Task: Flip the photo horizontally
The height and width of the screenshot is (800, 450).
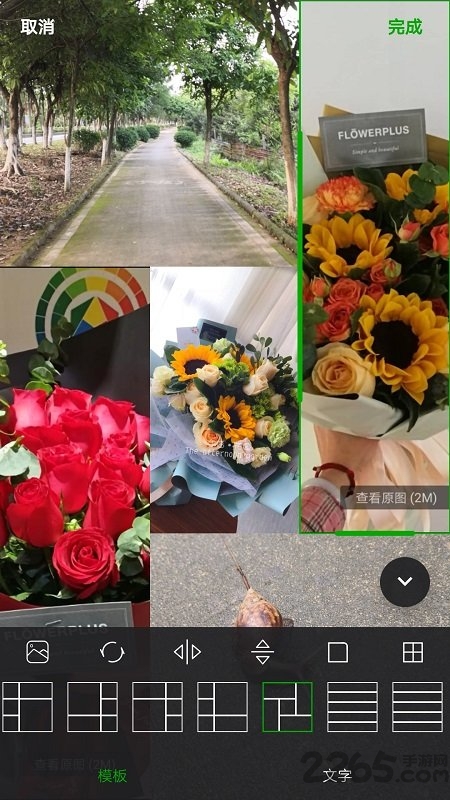Action: click(187, 652)
